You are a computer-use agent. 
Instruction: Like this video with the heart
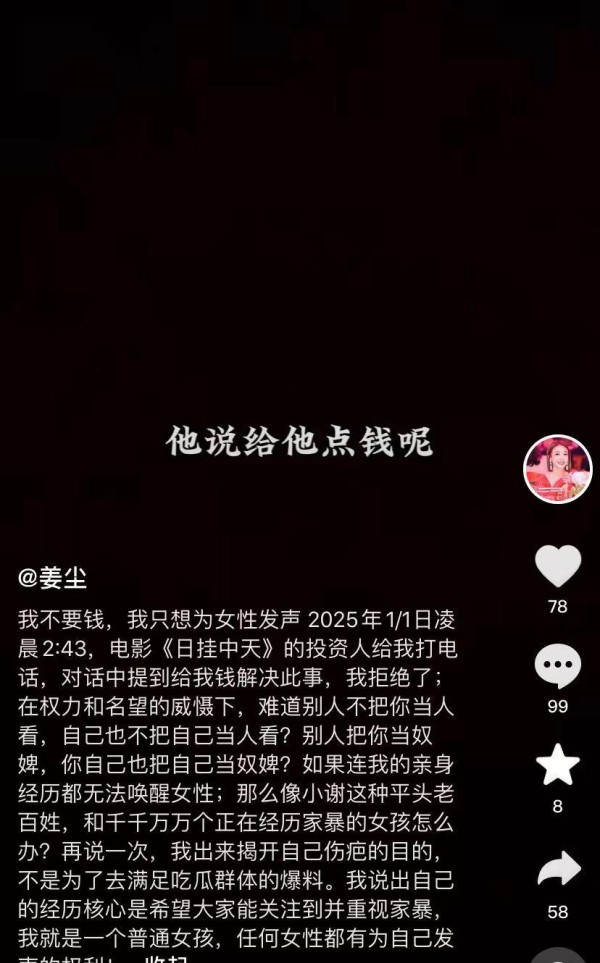[x=558, y=566]
